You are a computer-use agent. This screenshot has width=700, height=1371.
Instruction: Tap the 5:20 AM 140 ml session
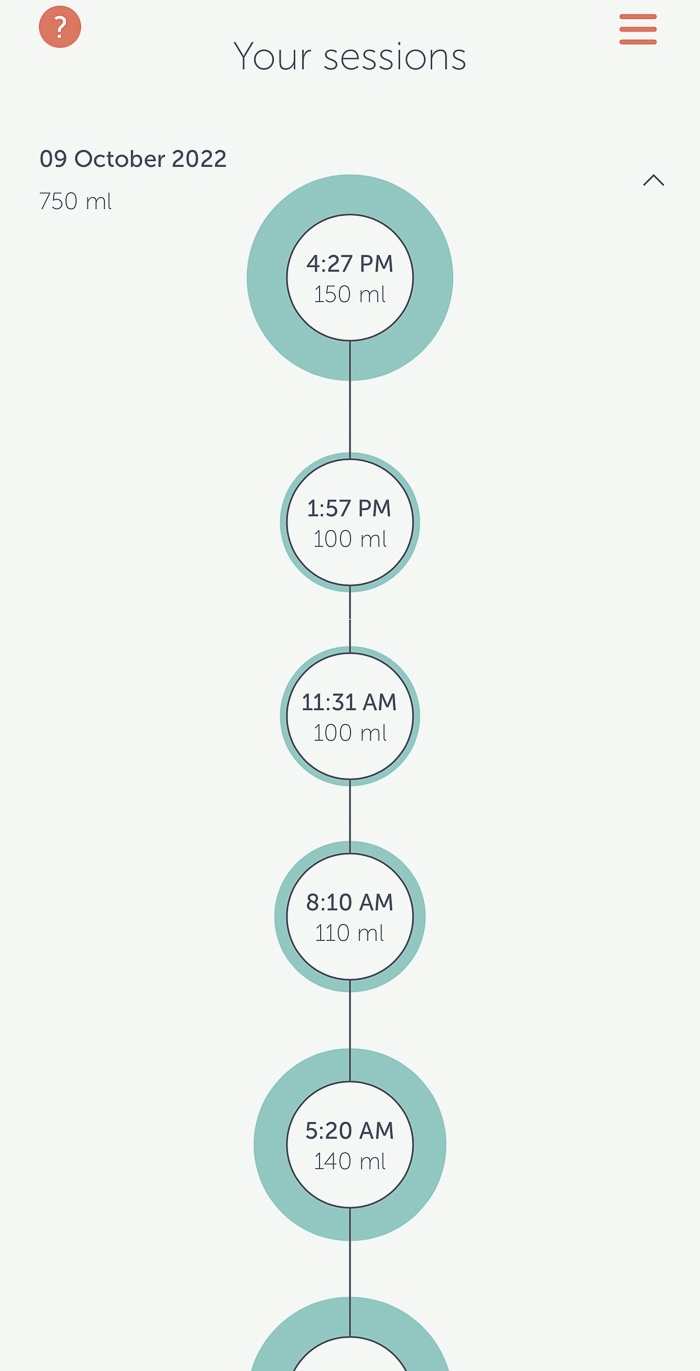coord(350,1145)
